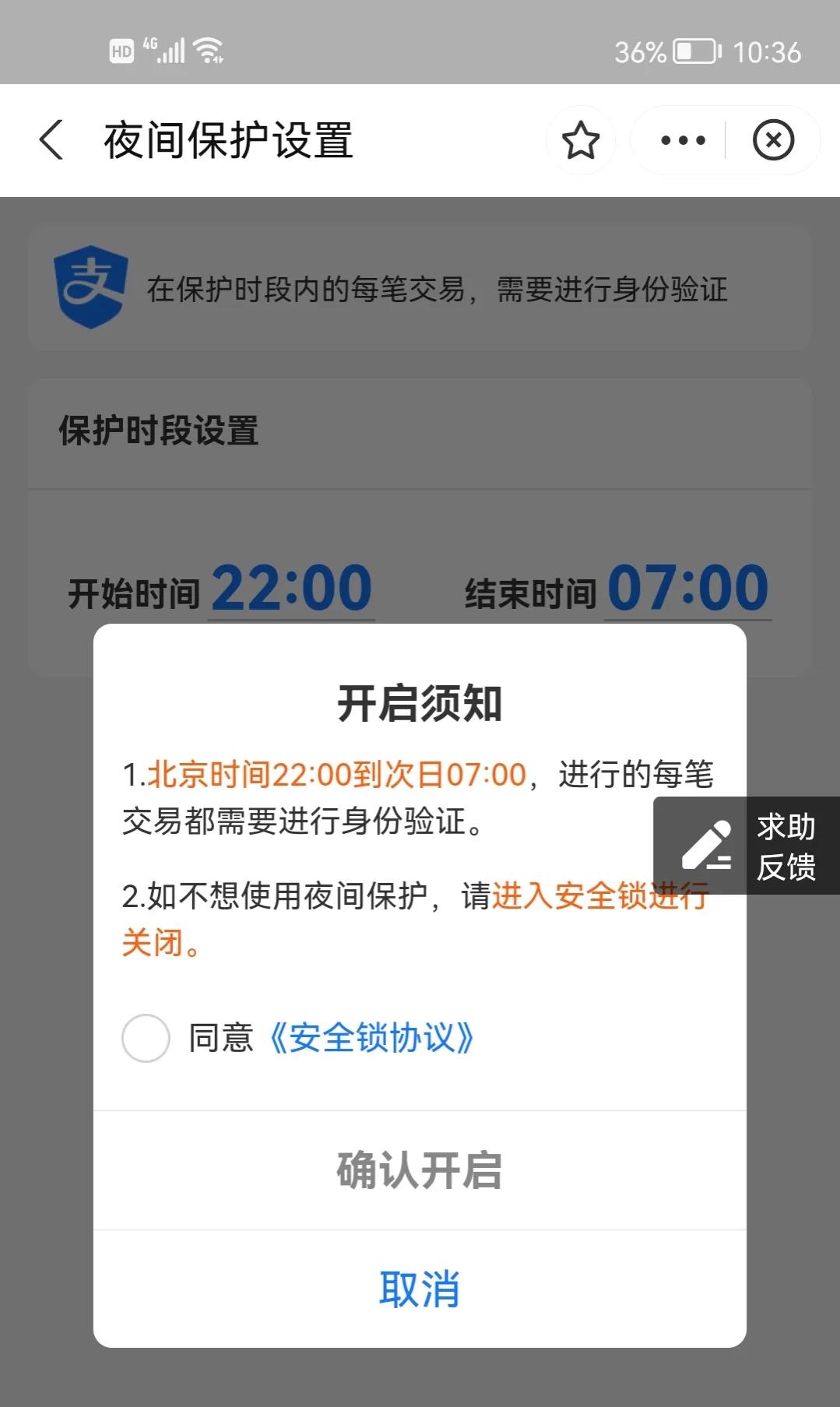Screen dimensions: 840x1407
Task: Tap 取消 to dismiss the dialog
Action: (420, 1289)
